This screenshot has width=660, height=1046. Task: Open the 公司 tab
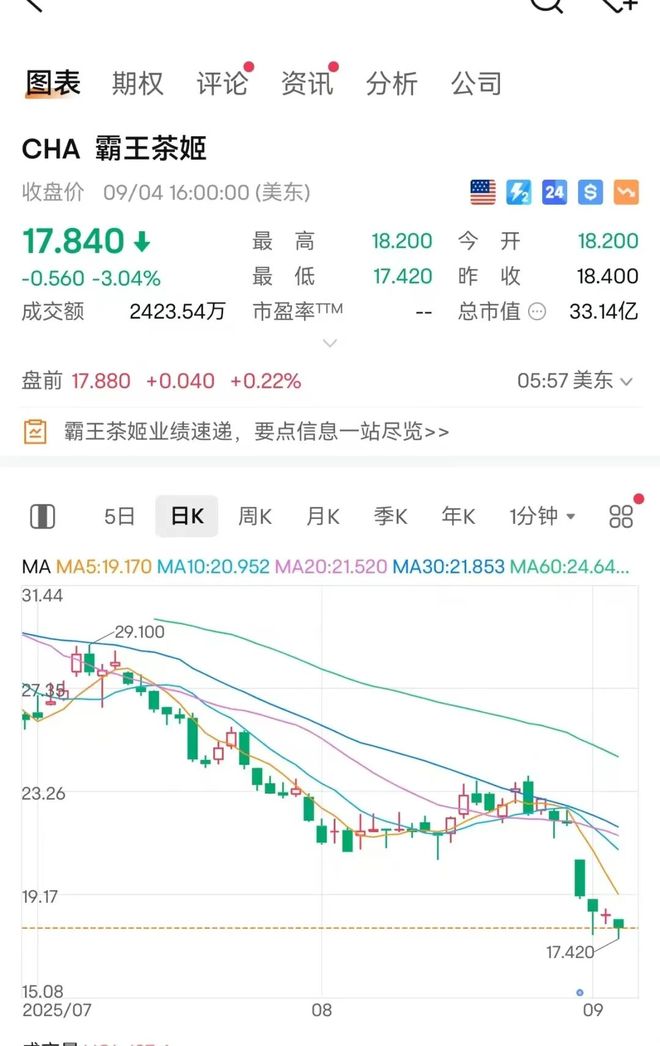pos(476,83)
